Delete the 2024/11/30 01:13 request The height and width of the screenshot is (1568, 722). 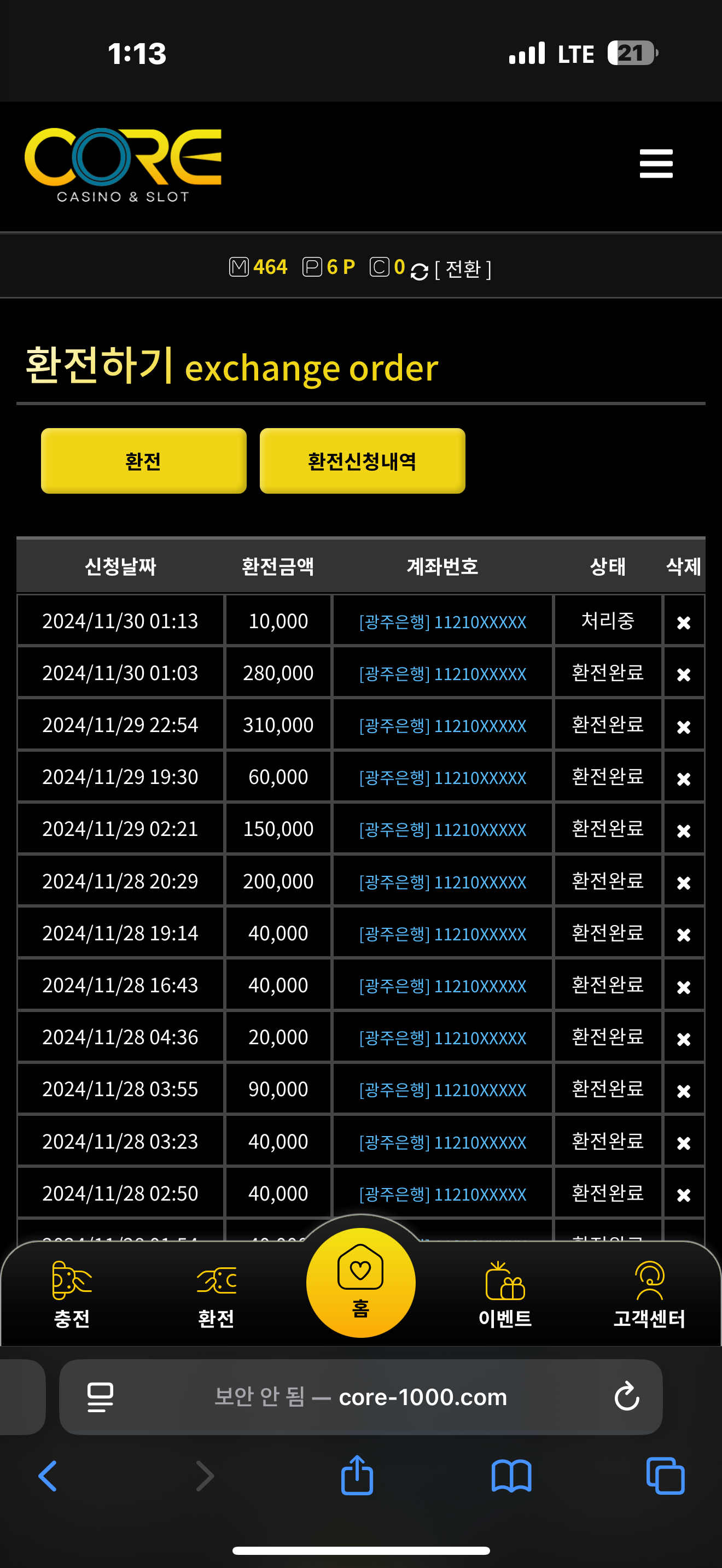coord(683,622)
